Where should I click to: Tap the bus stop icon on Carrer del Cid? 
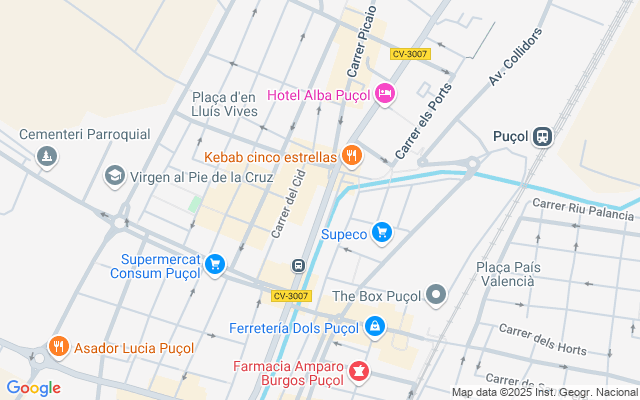[x=298, y=265]
